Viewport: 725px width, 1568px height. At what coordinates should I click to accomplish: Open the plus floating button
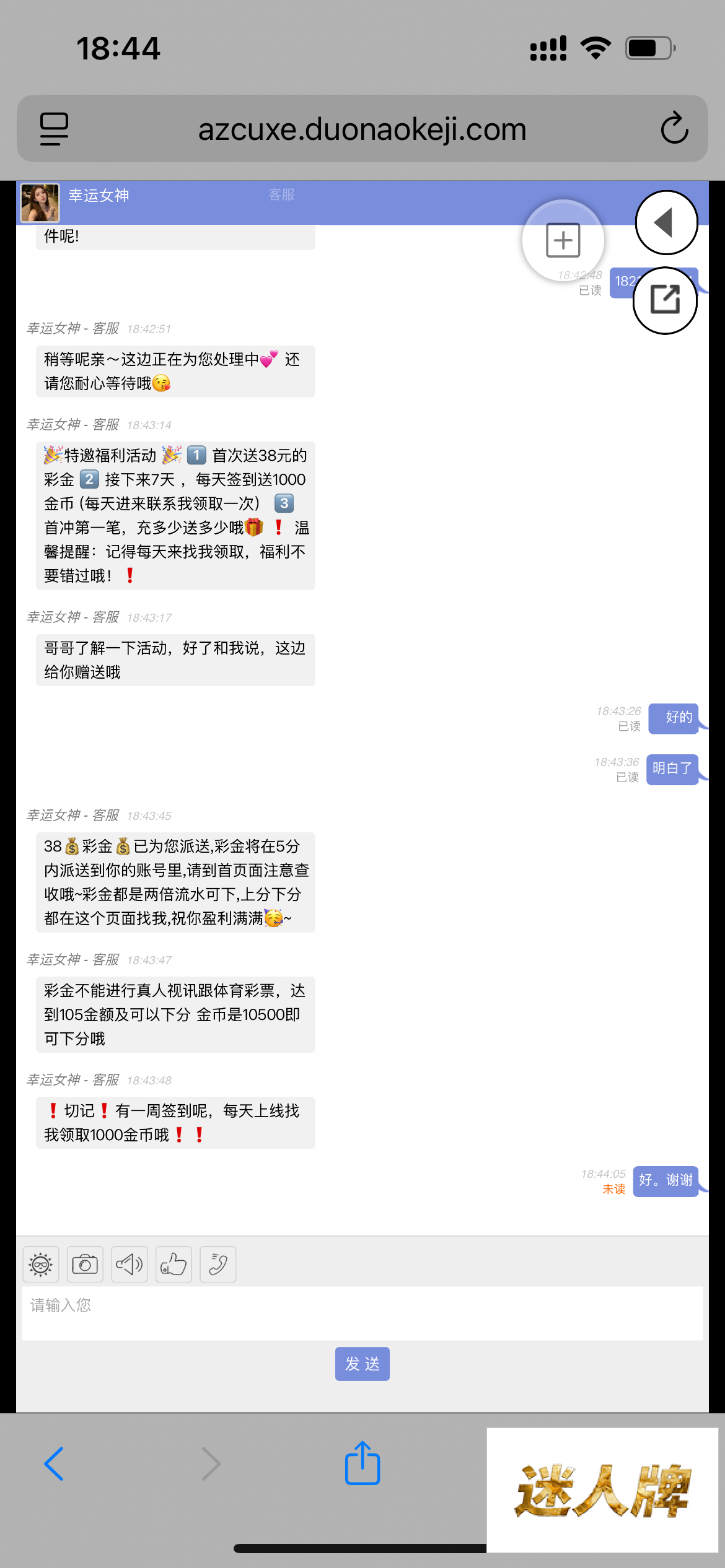563,240
